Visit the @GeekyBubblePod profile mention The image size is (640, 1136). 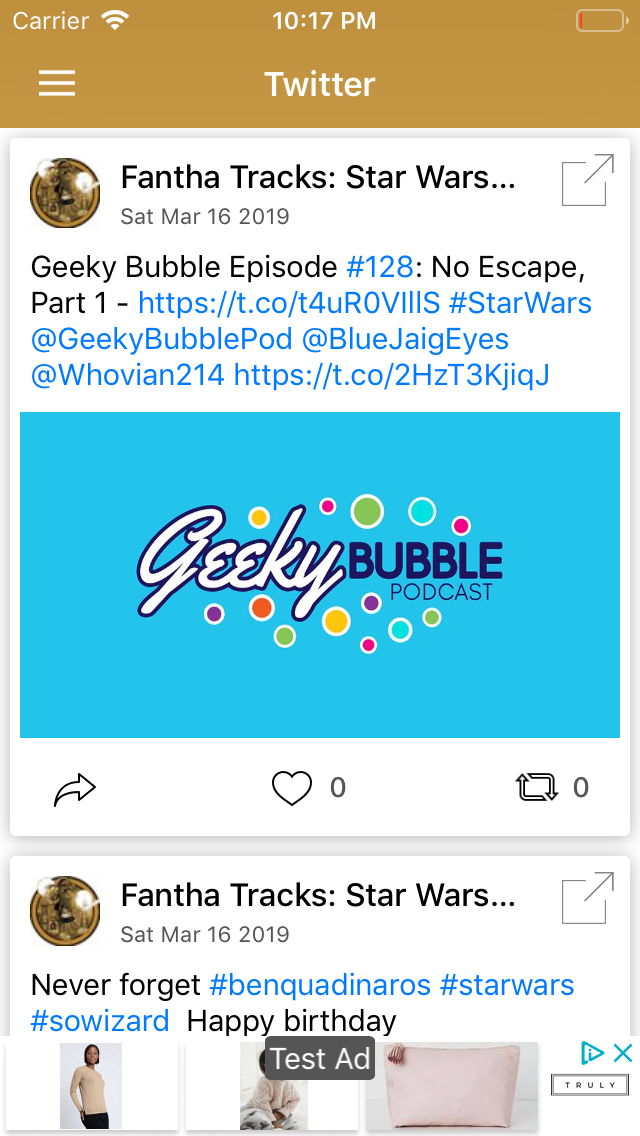[x=161, y=339]
